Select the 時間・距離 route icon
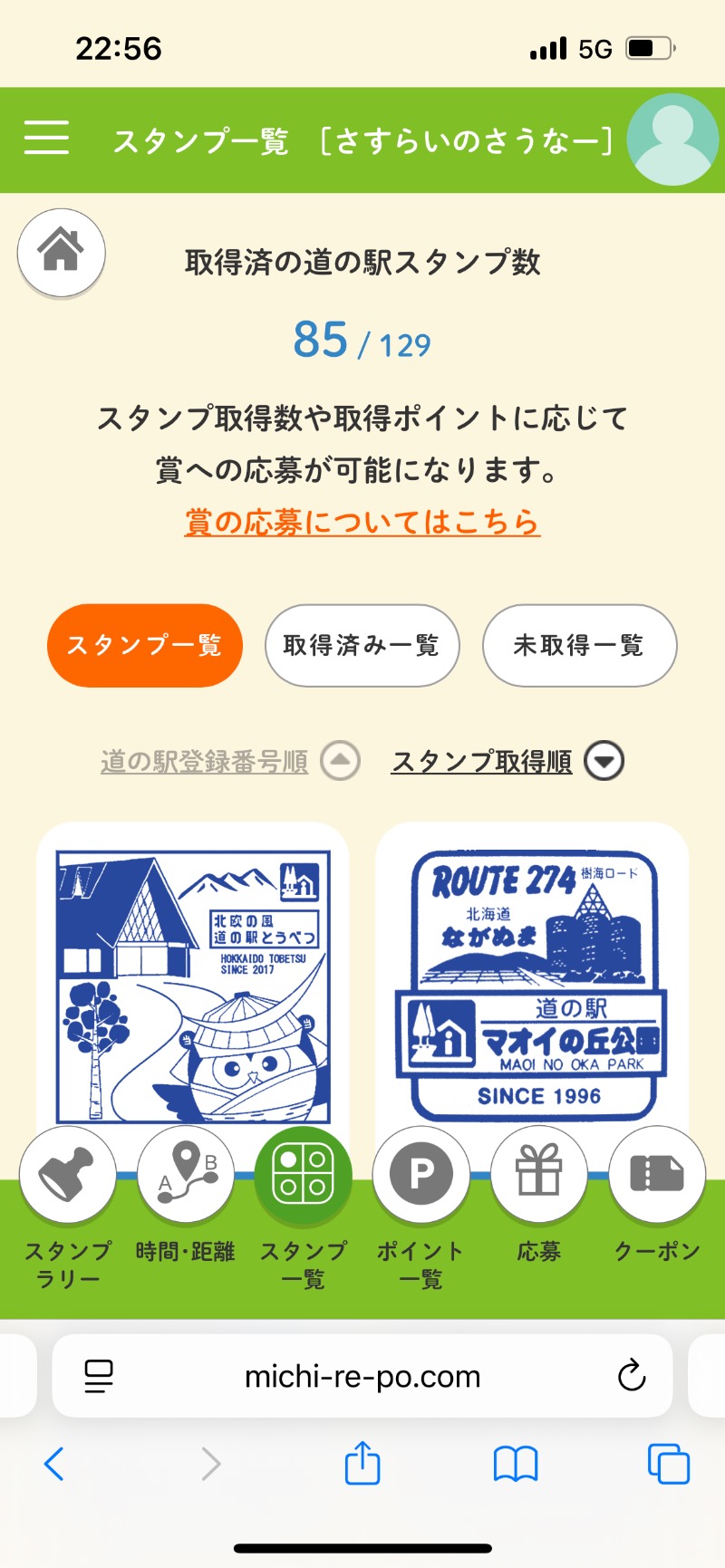725x1568 pixels. [x=186, y=1174]
